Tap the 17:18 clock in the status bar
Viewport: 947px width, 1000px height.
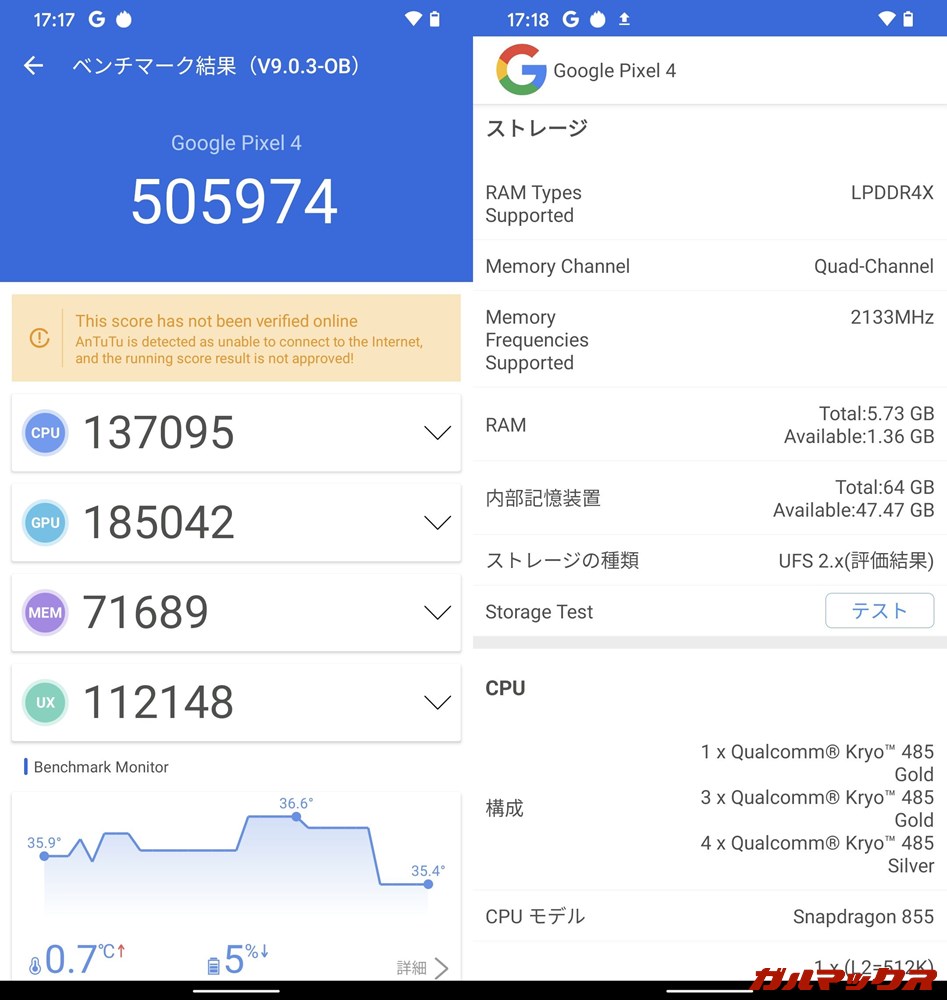pyautogui.click(x=527, y=18)
